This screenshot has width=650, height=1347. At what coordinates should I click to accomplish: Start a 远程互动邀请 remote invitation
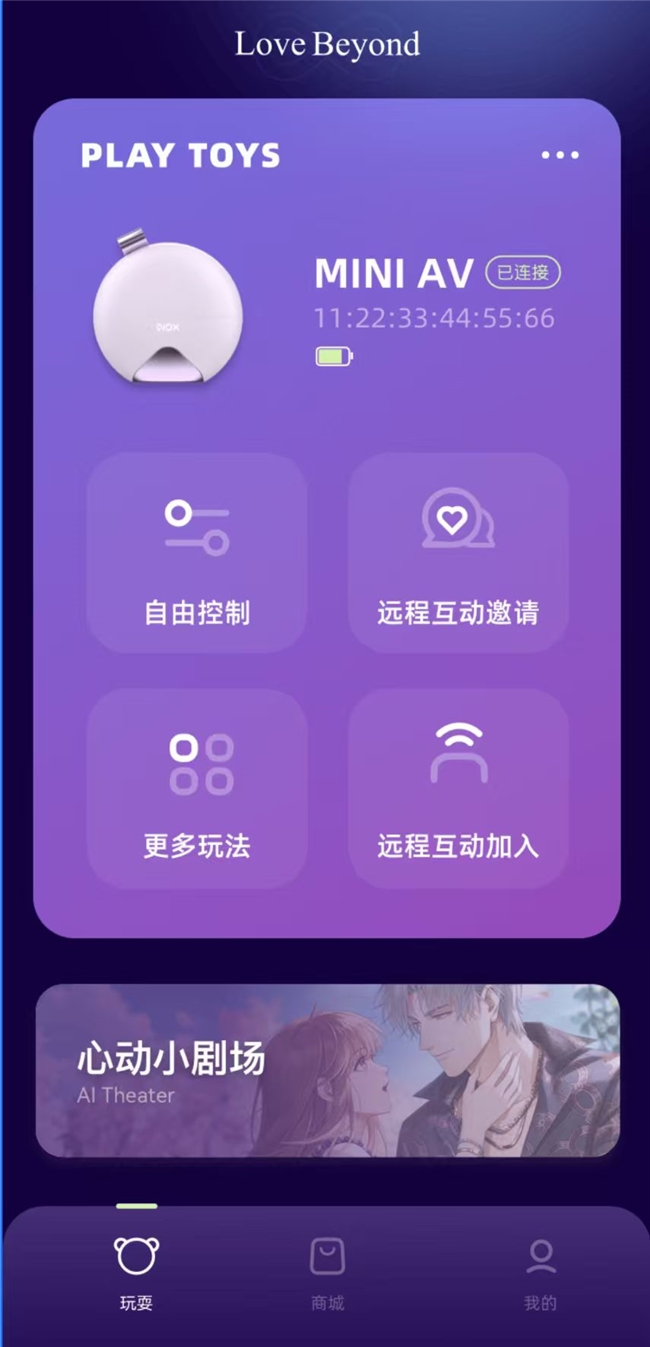[x=458, y=553]
